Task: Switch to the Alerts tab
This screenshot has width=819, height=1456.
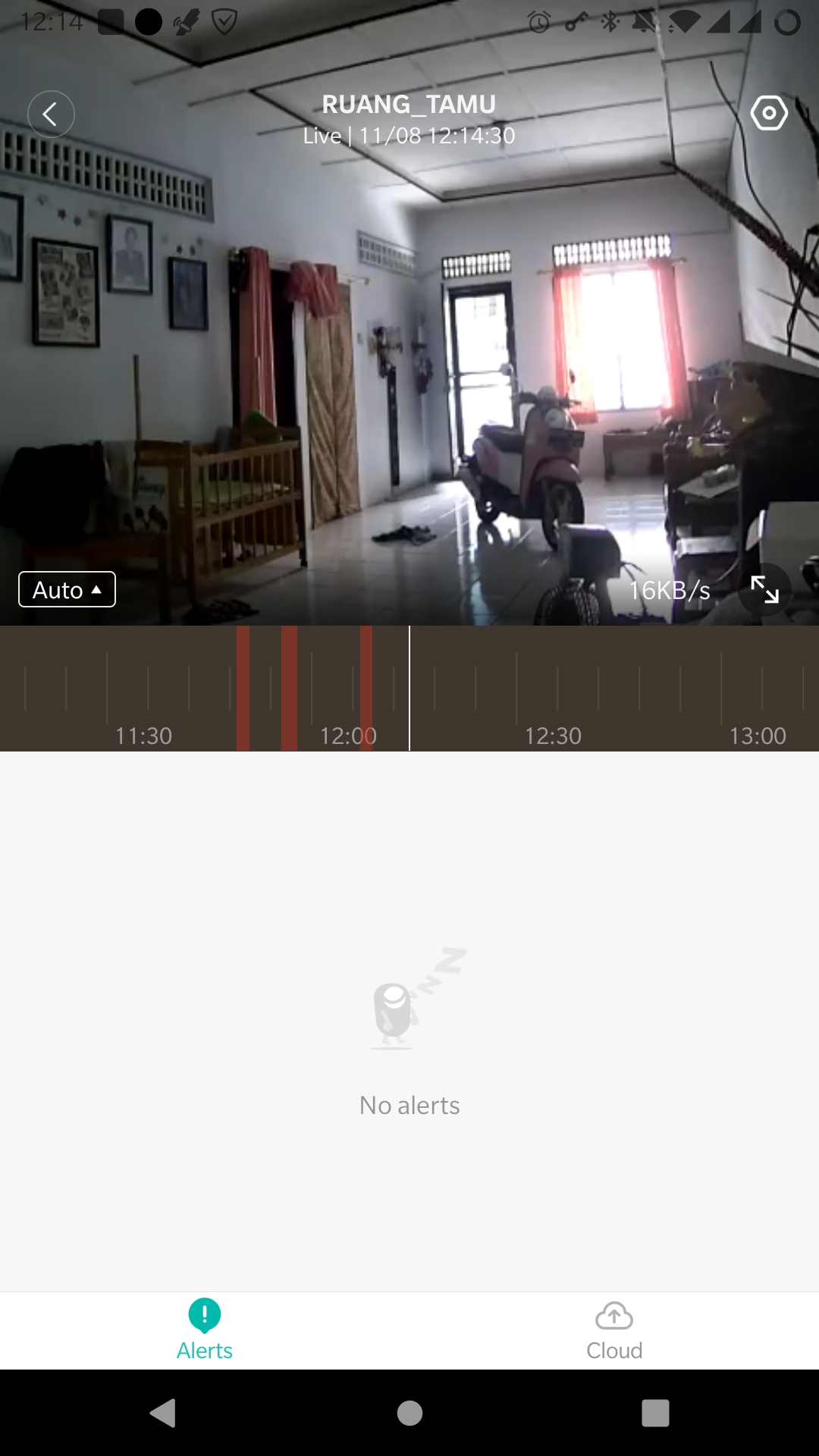Action: [x=205, y=1331]
